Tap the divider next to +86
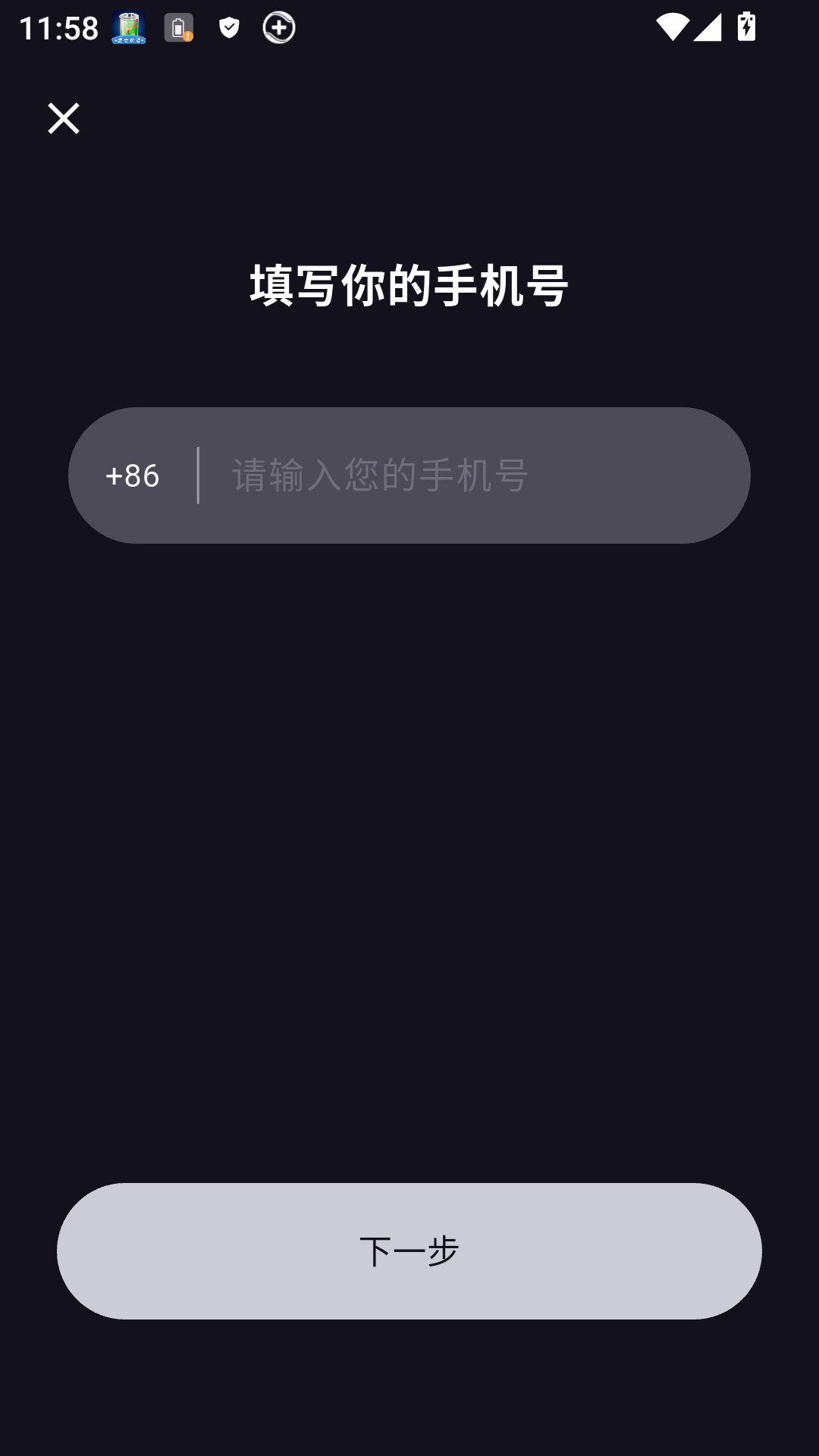 click(x=198, y=475)
